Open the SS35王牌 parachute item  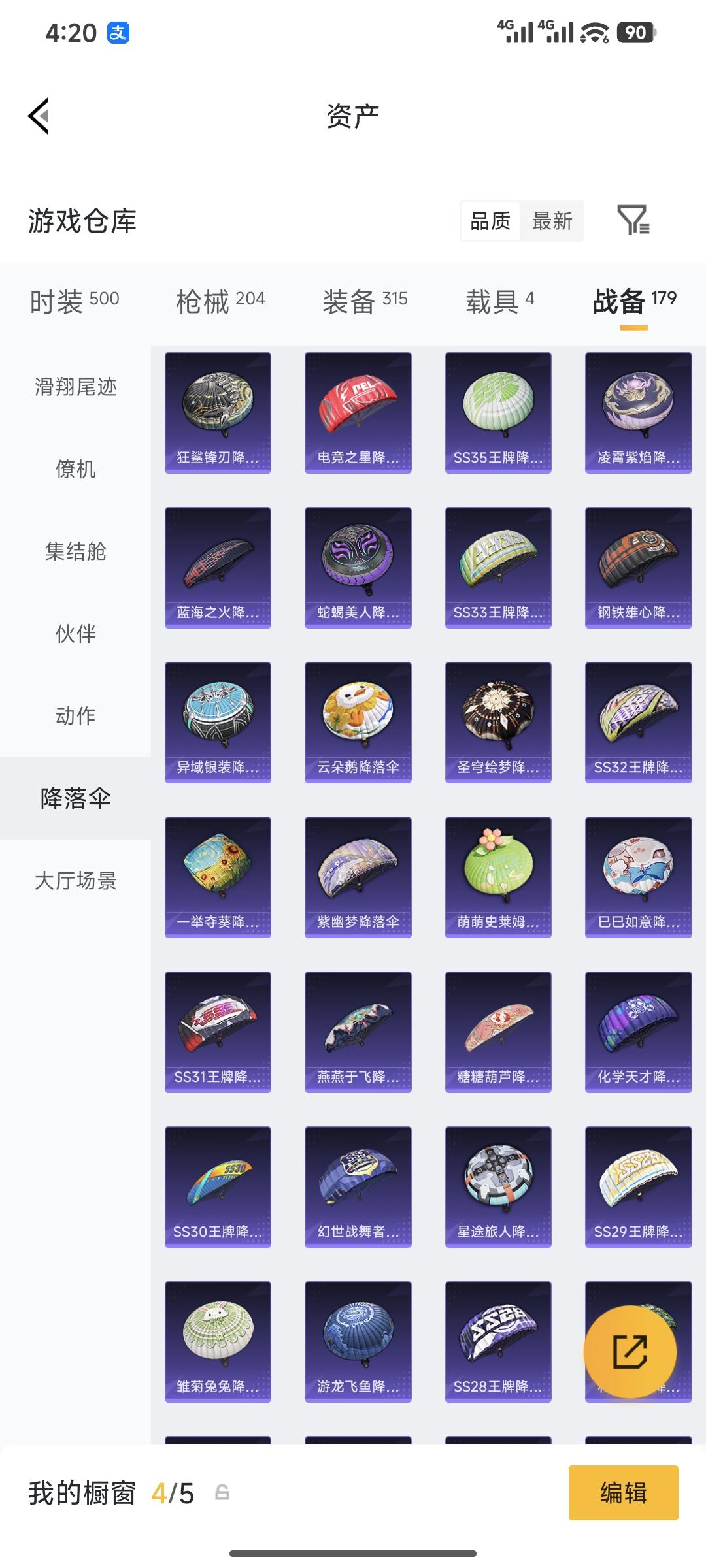pyautogui.click(x=497, y=410)
